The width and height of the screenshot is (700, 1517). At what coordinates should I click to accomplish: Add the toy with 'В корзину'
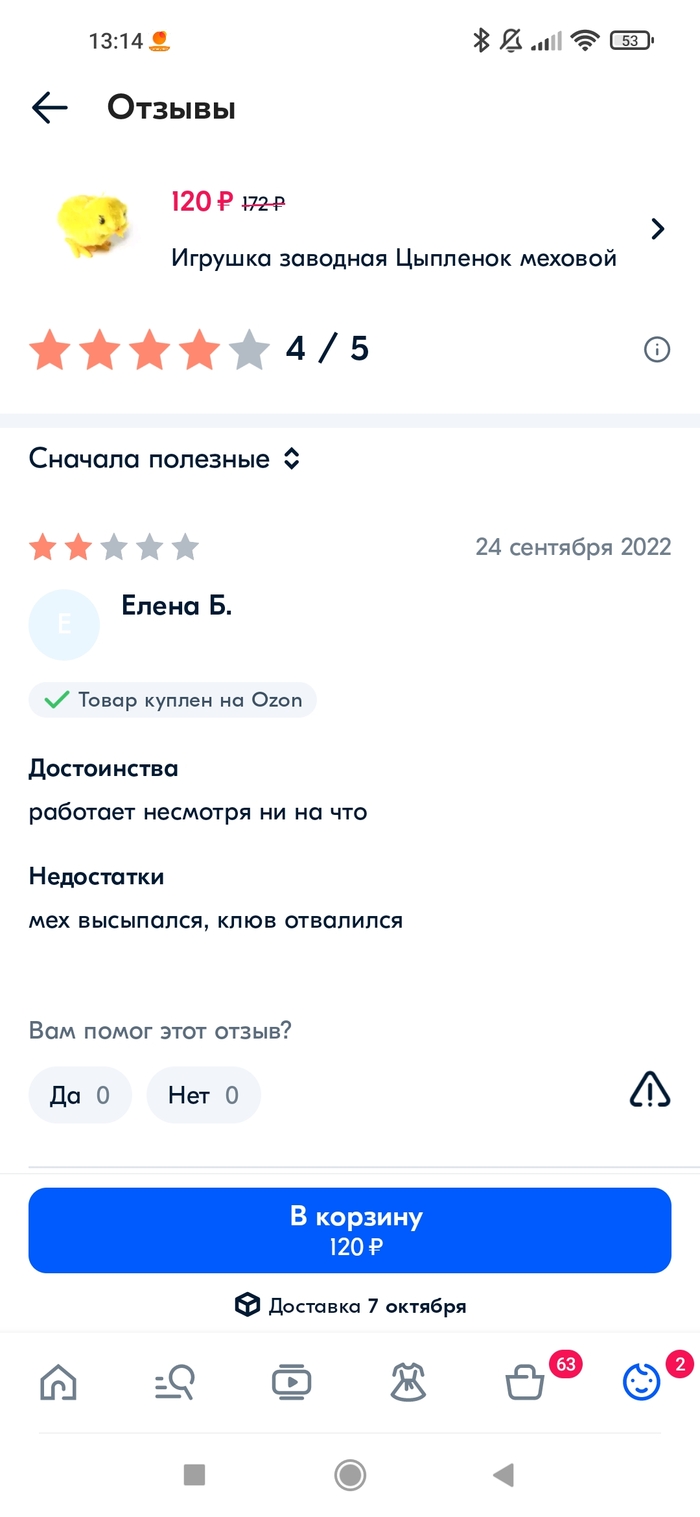[349, 1230]
